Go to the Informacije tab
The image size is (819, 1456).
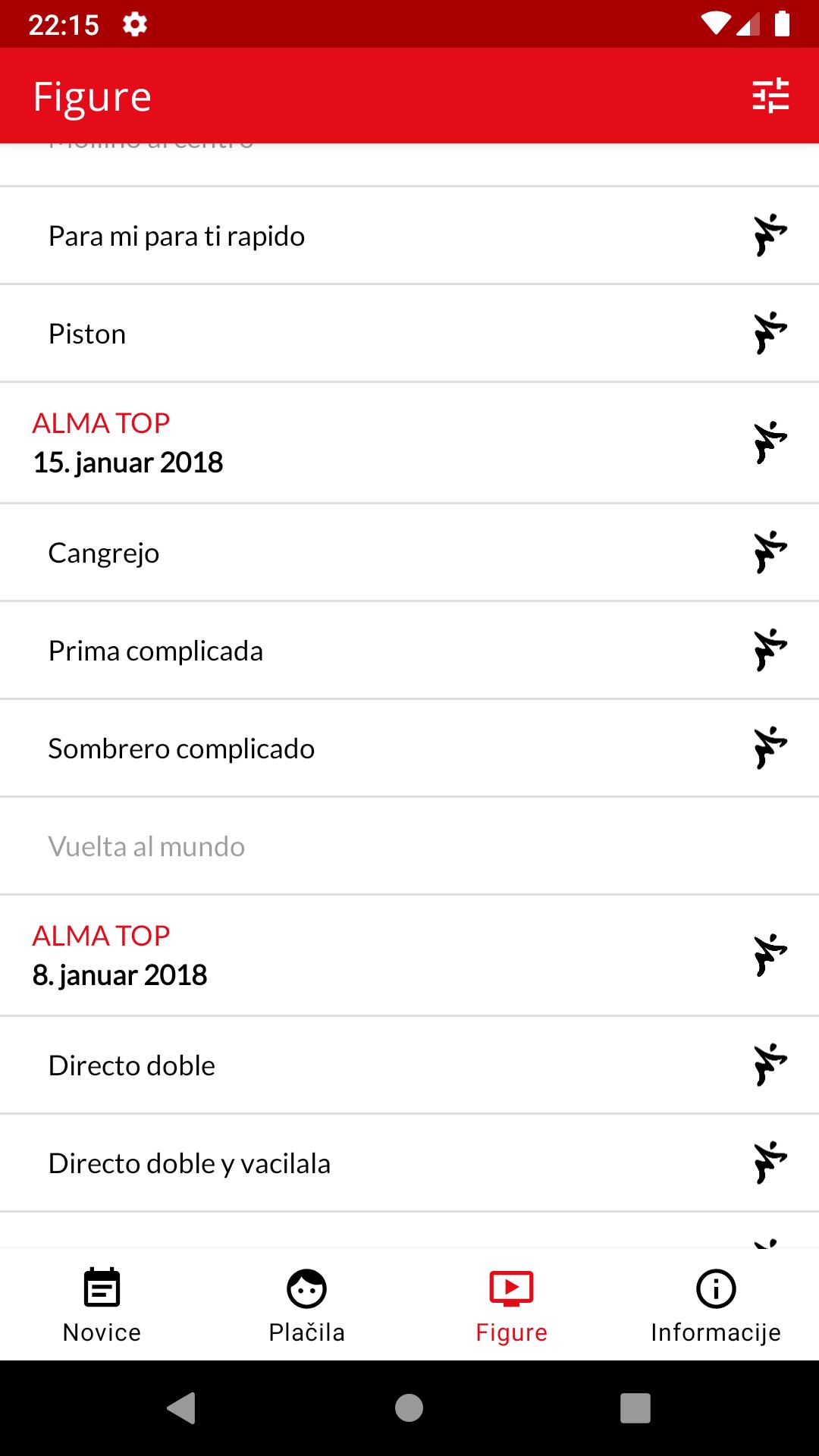coord(717,1306)
